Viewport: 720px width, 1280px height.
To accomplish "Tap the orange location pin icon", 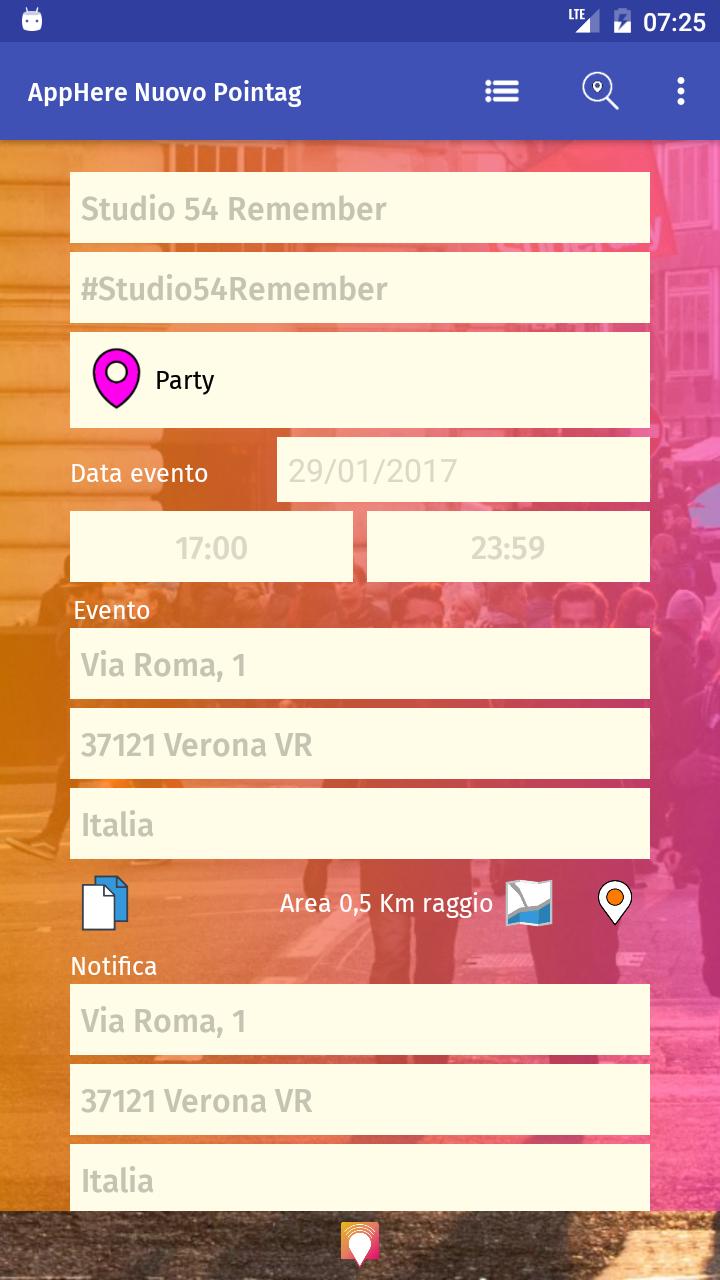I will (x=614, y=902).
